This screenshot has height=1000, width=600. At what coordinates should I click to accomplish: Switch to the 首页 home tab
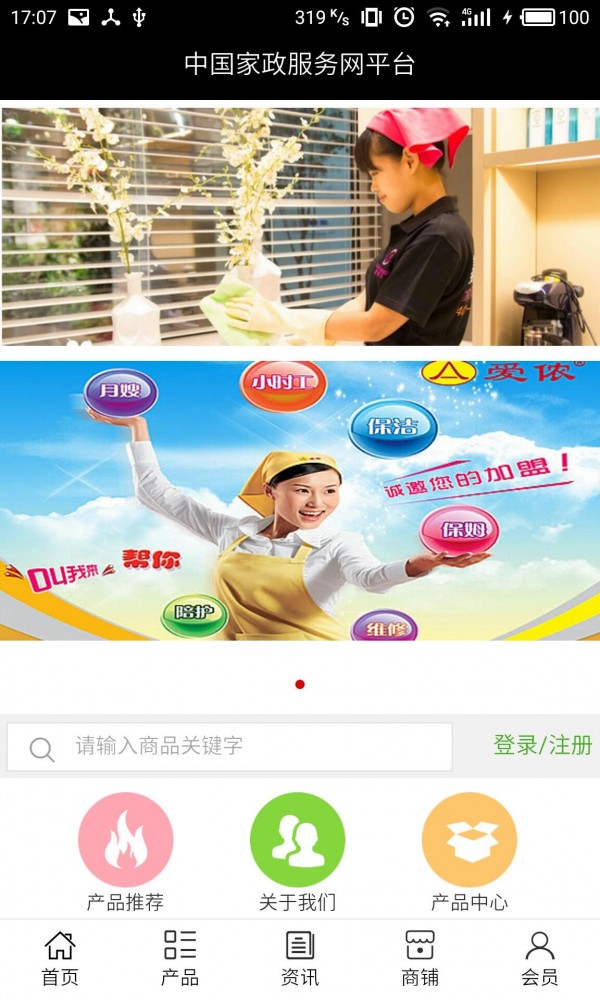pyautogui.click(x=60, y=958)
